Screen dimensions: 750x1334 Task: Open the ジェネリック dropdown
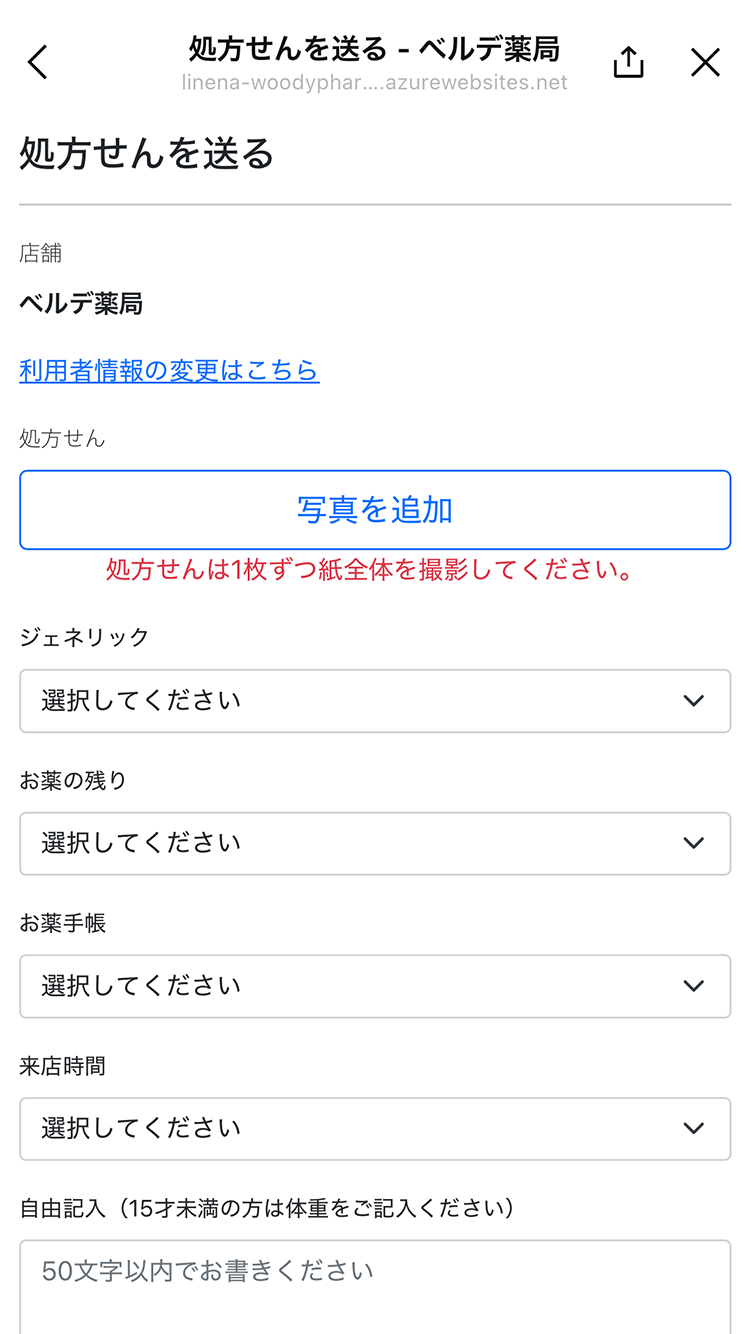(375, 701)
